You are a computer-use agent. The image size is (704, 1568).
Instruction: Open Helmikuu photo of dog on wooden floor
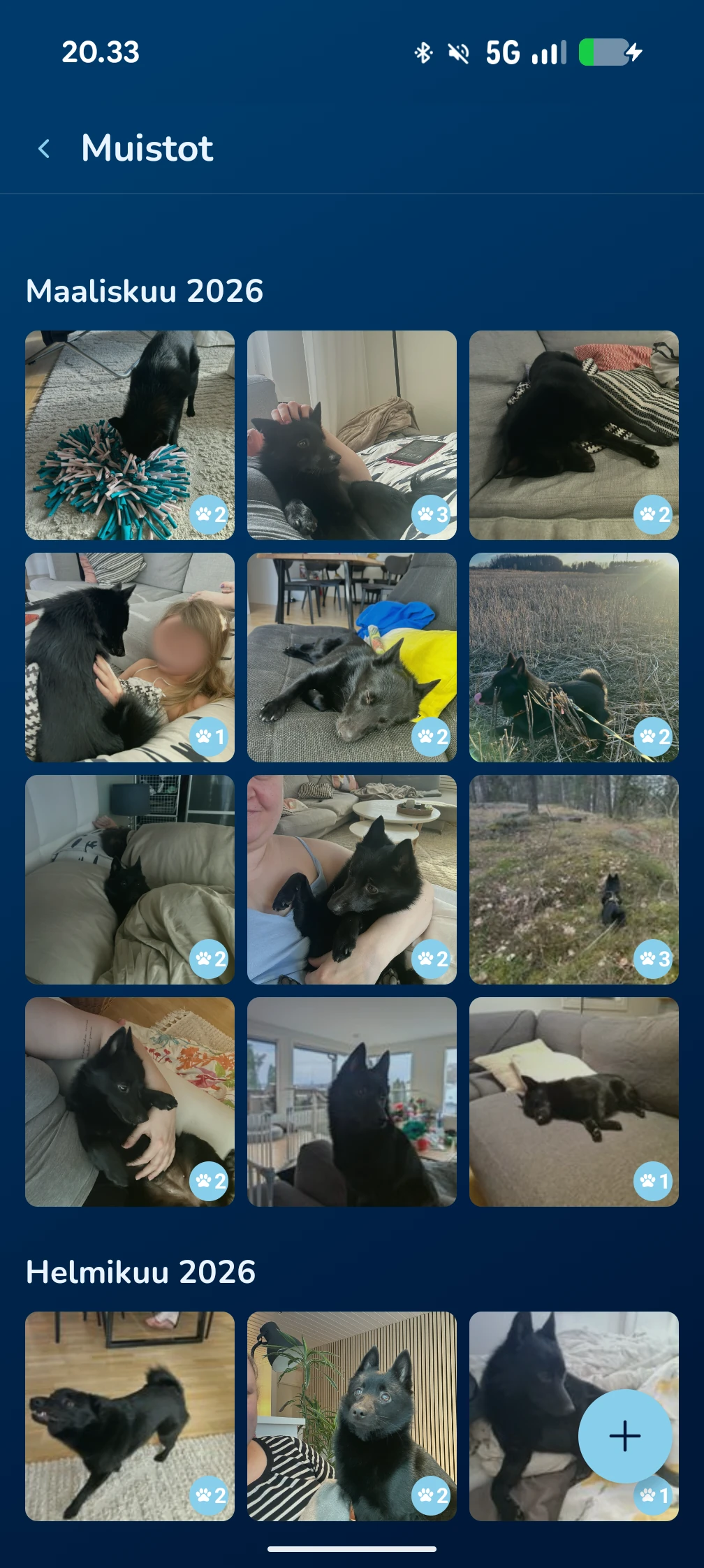130,1416
